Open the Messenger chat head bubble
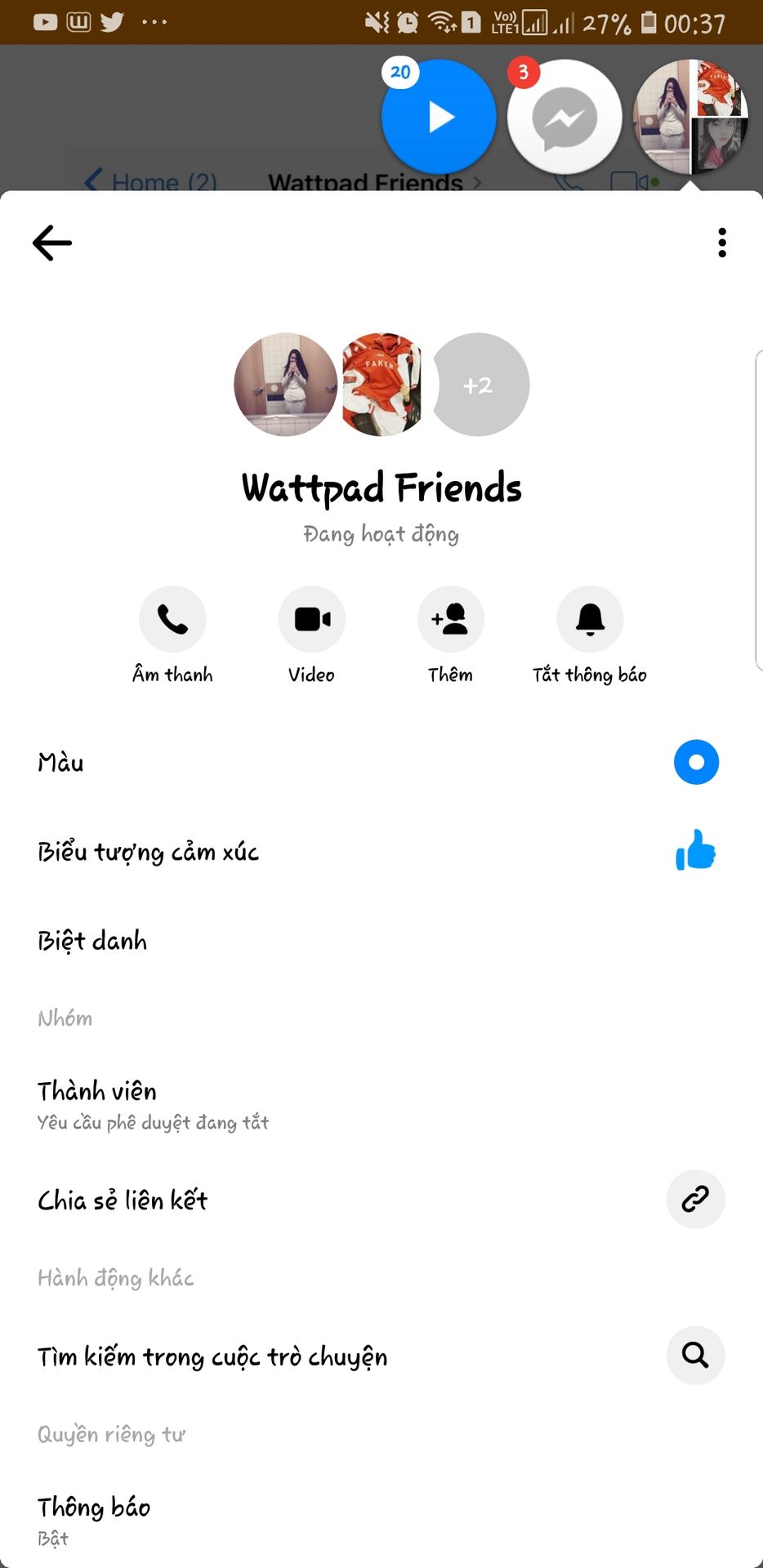Screen dimensions: 763x1568 coord(564,117)
